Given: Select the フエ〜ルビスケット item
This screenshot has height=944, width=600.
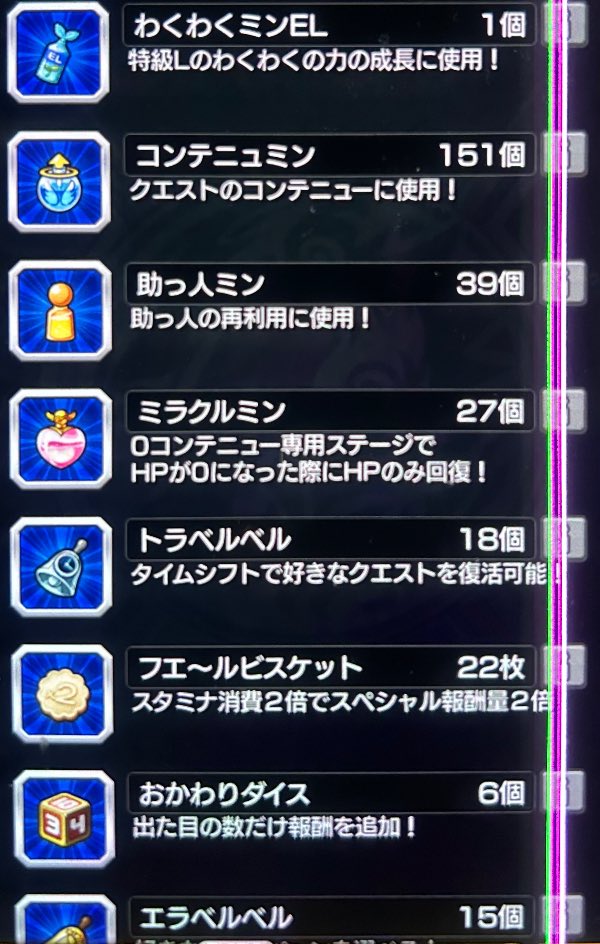Looking at the screenshot, I should (330, 668).
